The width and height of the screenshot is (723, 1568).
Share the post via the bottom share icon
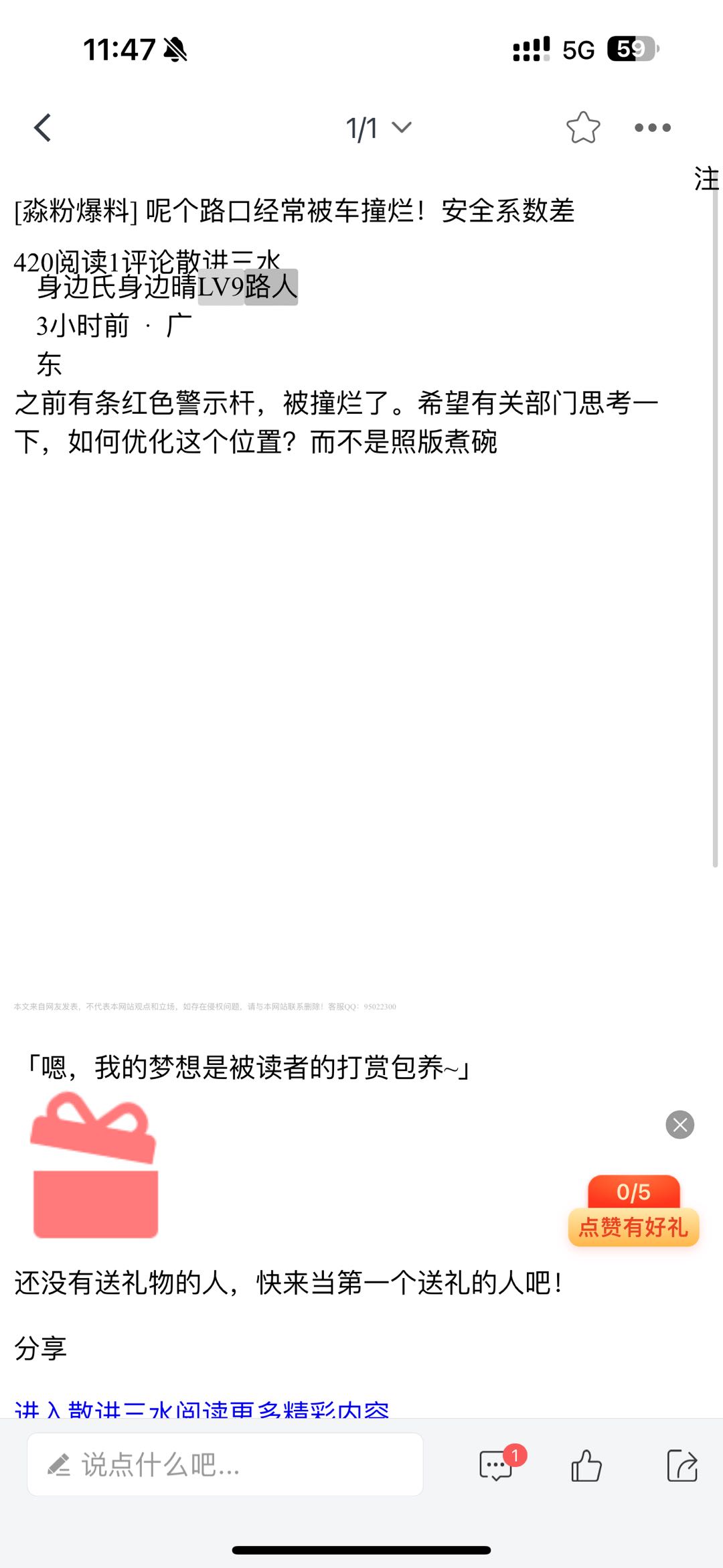pos(682,1465)
